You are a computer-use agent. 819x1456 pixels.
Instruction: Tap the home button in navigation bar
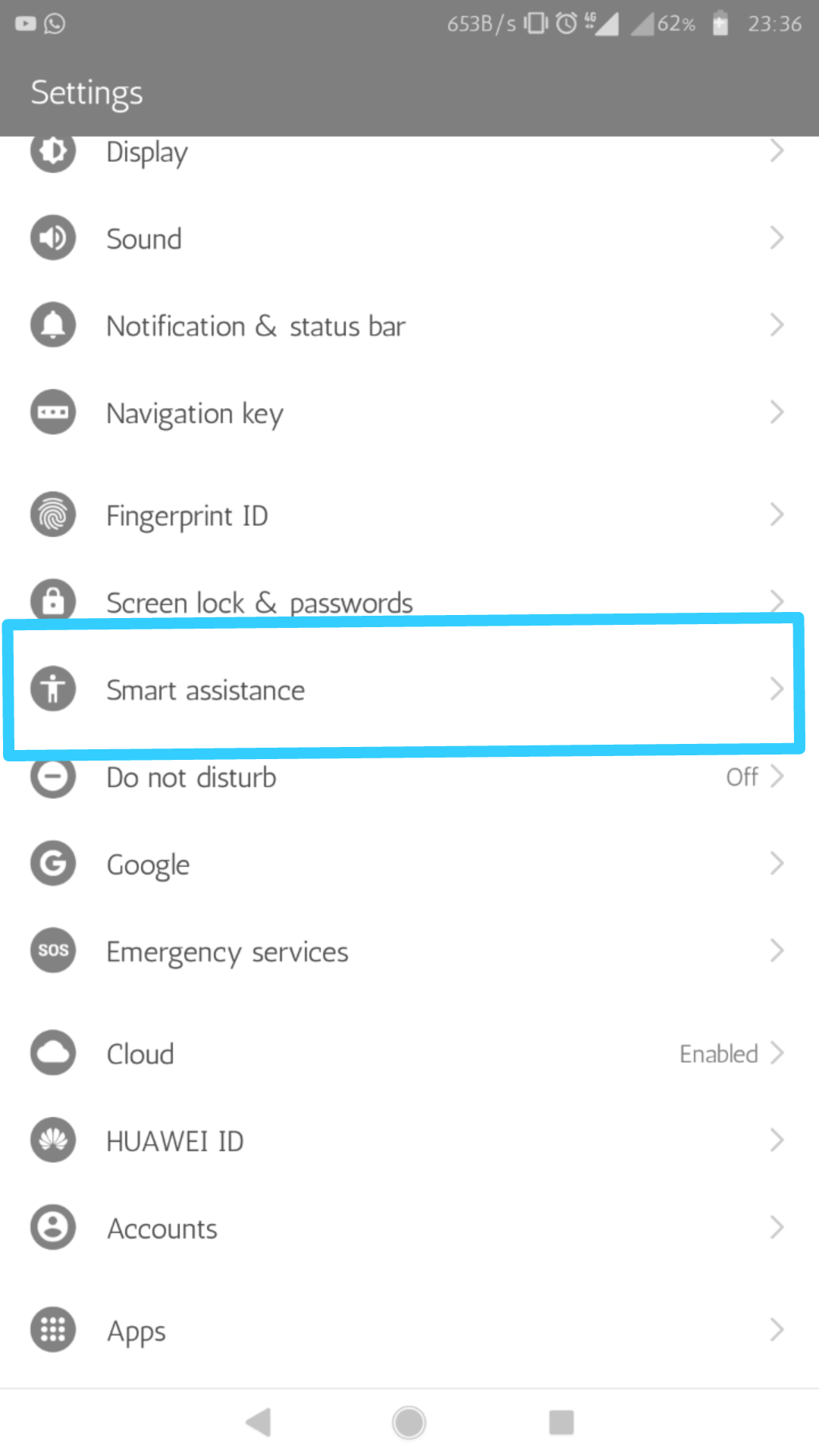[409, 1422]
